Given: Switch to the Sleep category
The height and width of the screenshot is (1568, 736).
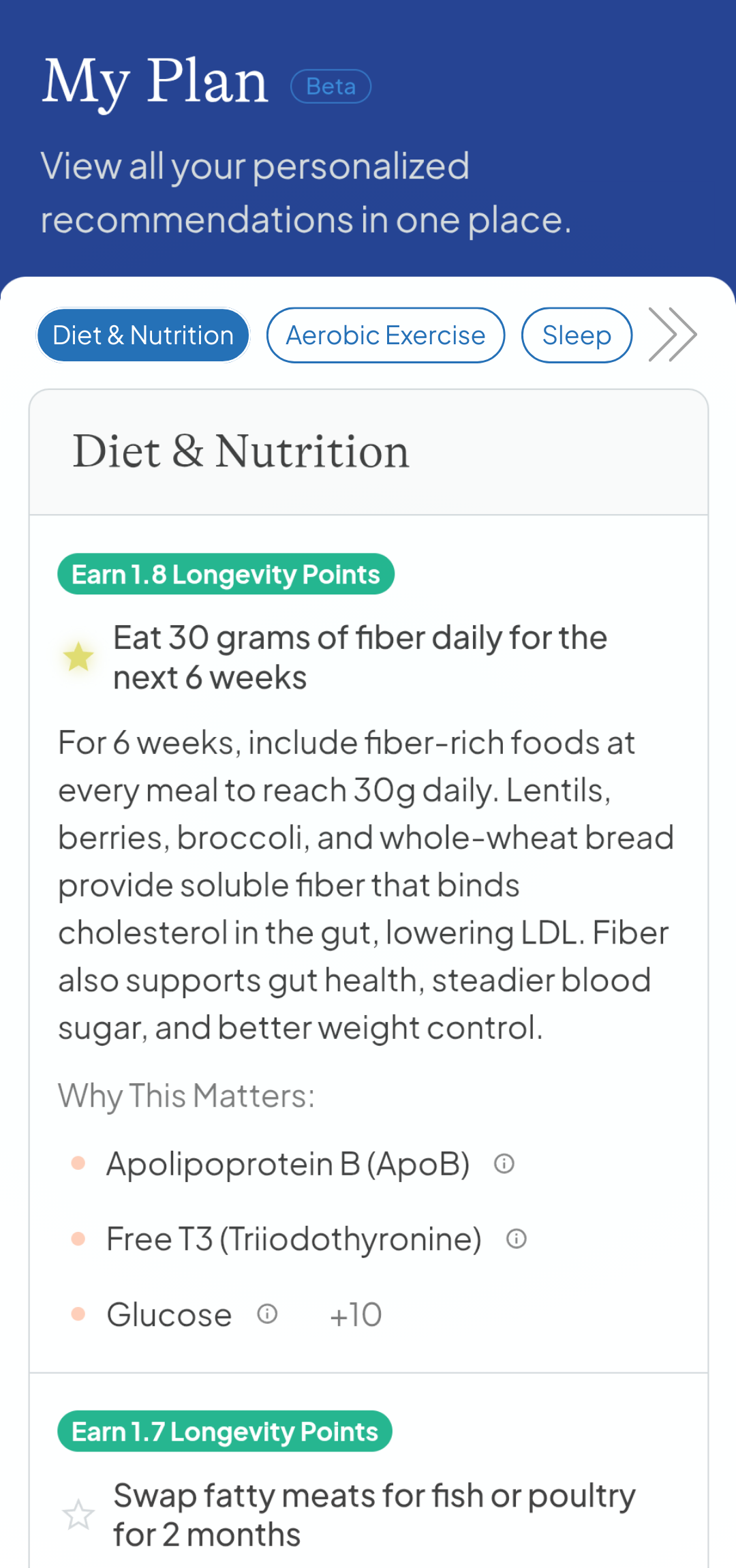Looking at the screenshot, I should coord(577,335).
